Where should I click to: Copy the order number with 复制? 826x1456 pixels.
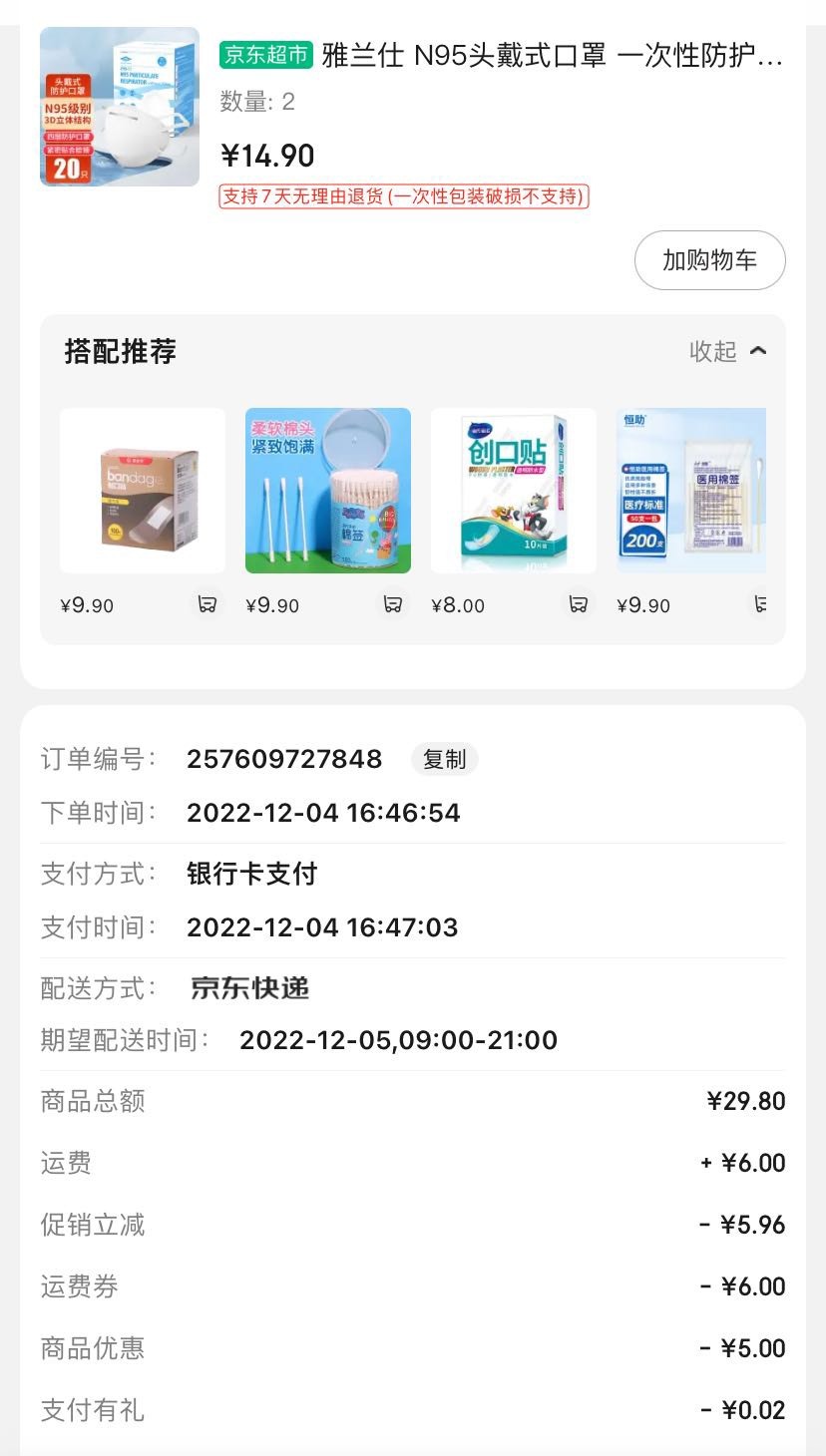(444, 759)
